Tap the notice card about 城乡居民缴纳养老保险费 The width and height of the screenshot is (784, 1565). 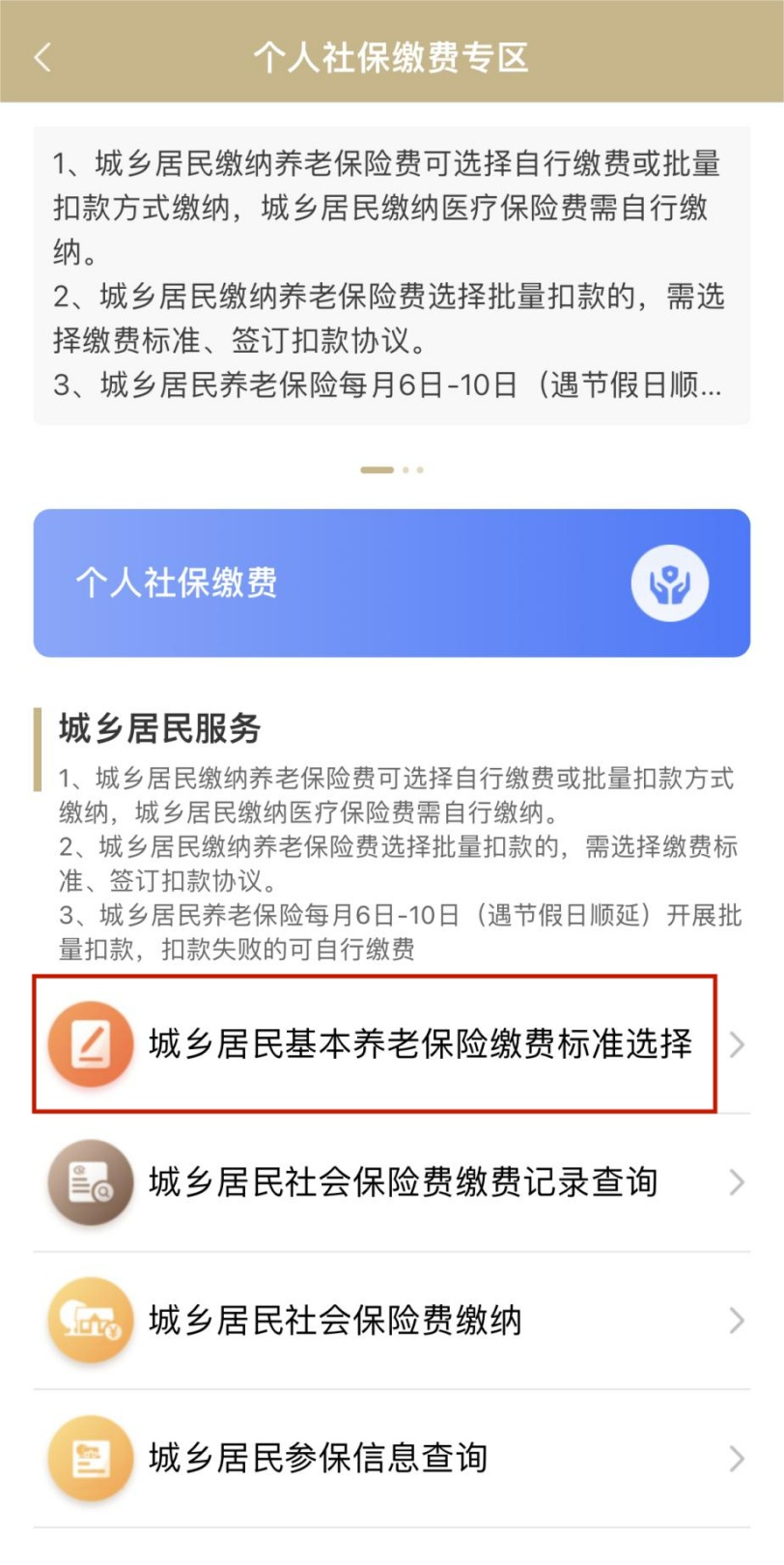(391, 275)
